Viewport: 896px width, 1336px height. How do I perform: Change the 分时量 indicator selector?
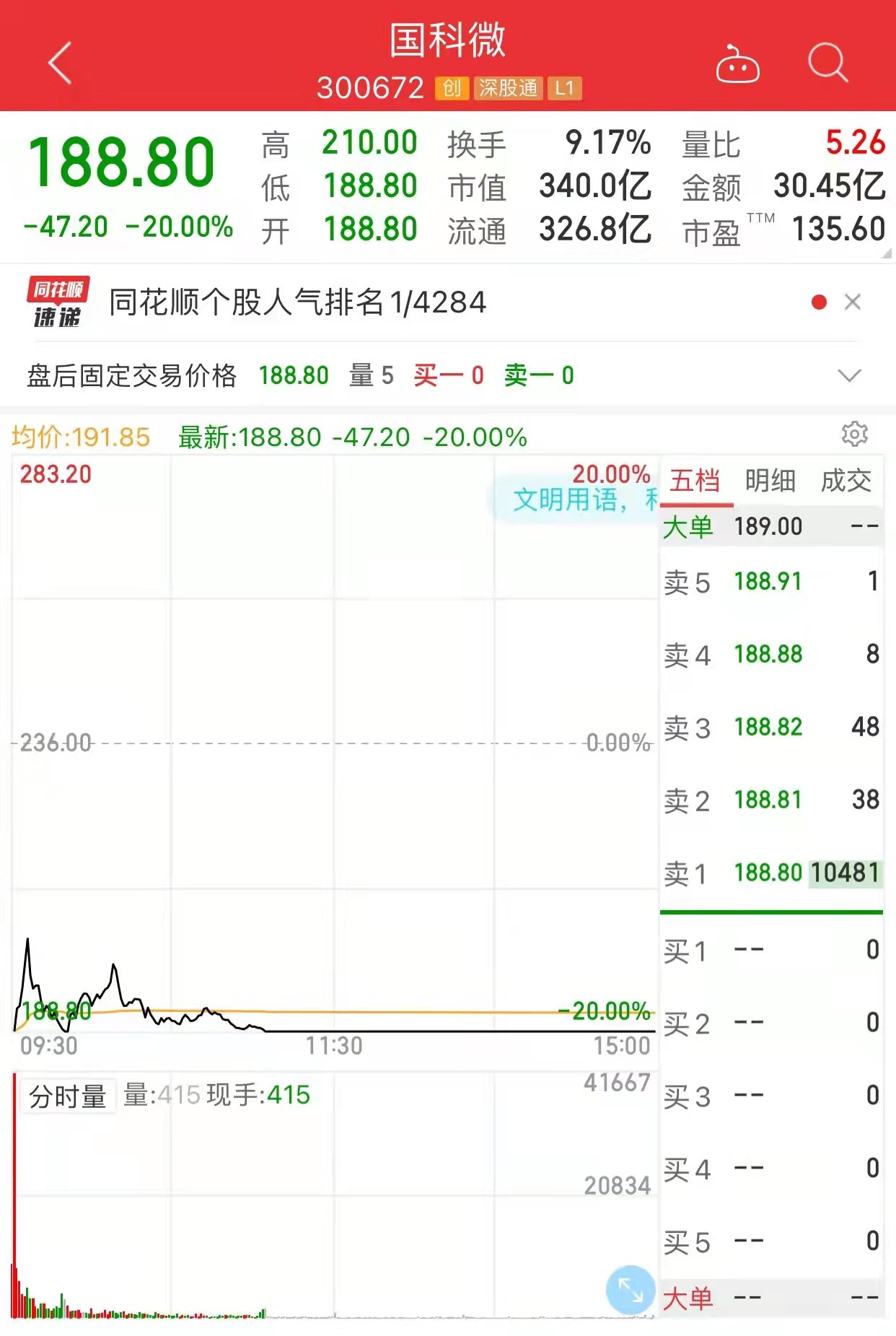(x=68, y=1097)
